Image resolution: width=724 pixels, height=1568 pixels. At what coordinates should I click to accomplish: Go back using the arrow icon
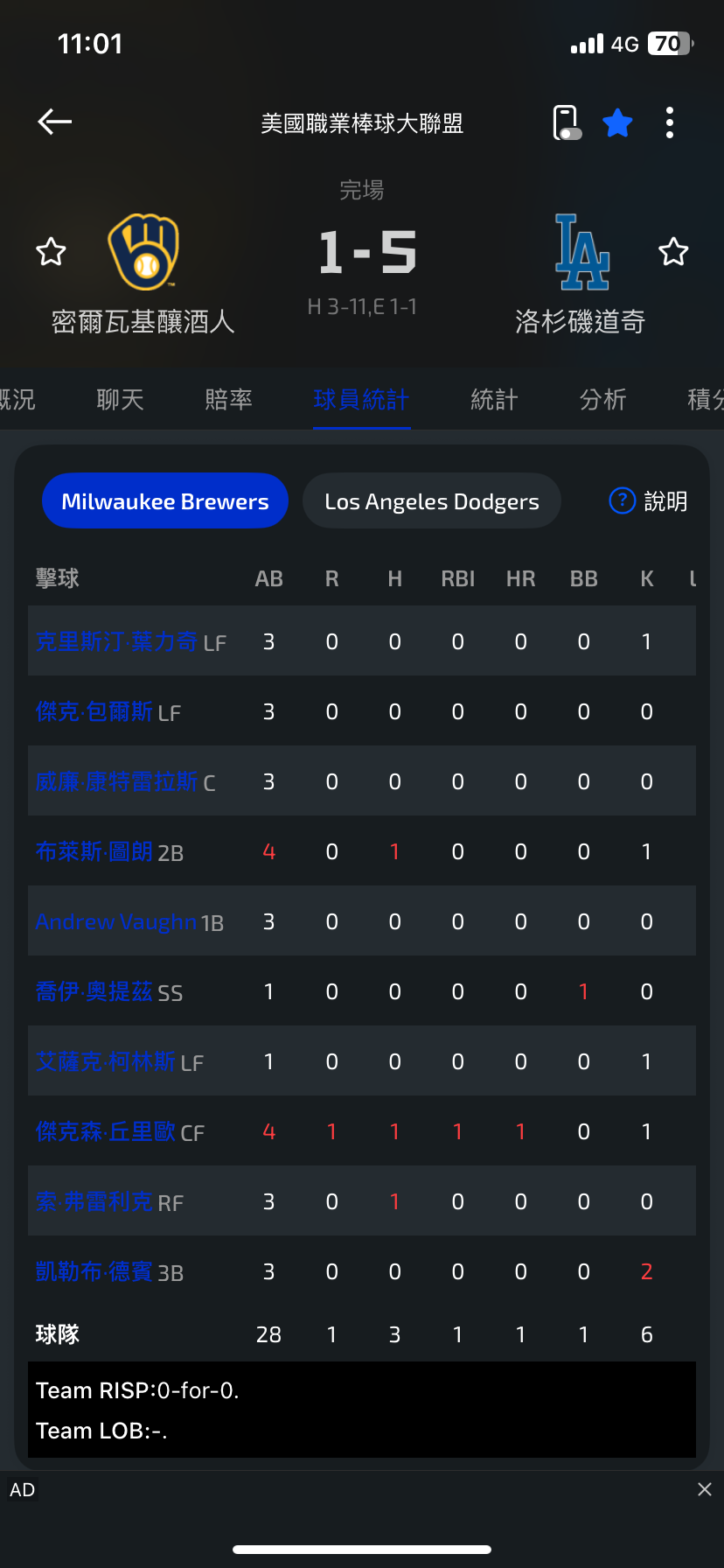click(x=55, y=122)
